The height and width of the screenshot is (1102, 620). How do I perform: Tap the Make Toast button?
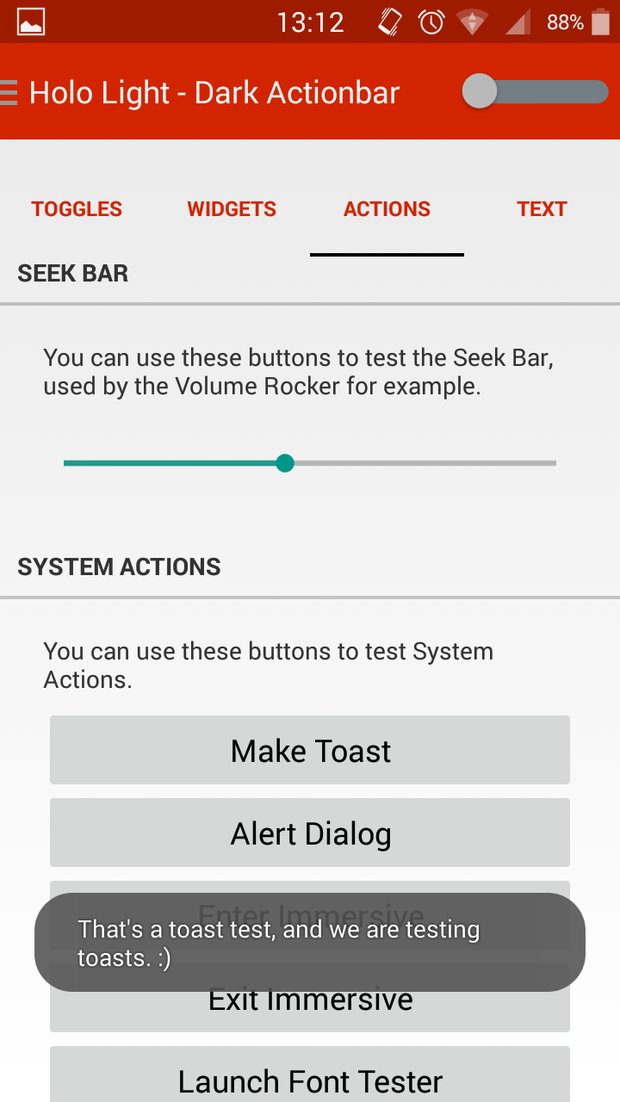(x=310, y=750)
